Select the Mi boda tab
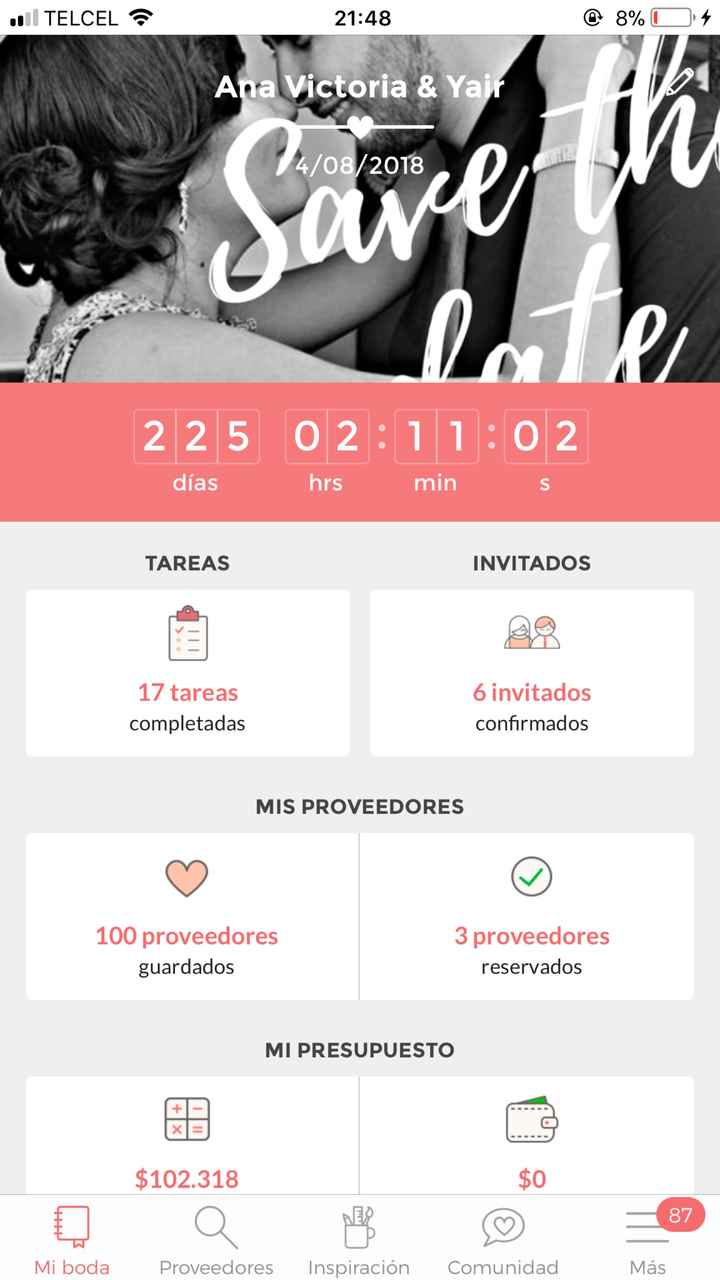720x1280 pixels. (x=72, y=1240)
